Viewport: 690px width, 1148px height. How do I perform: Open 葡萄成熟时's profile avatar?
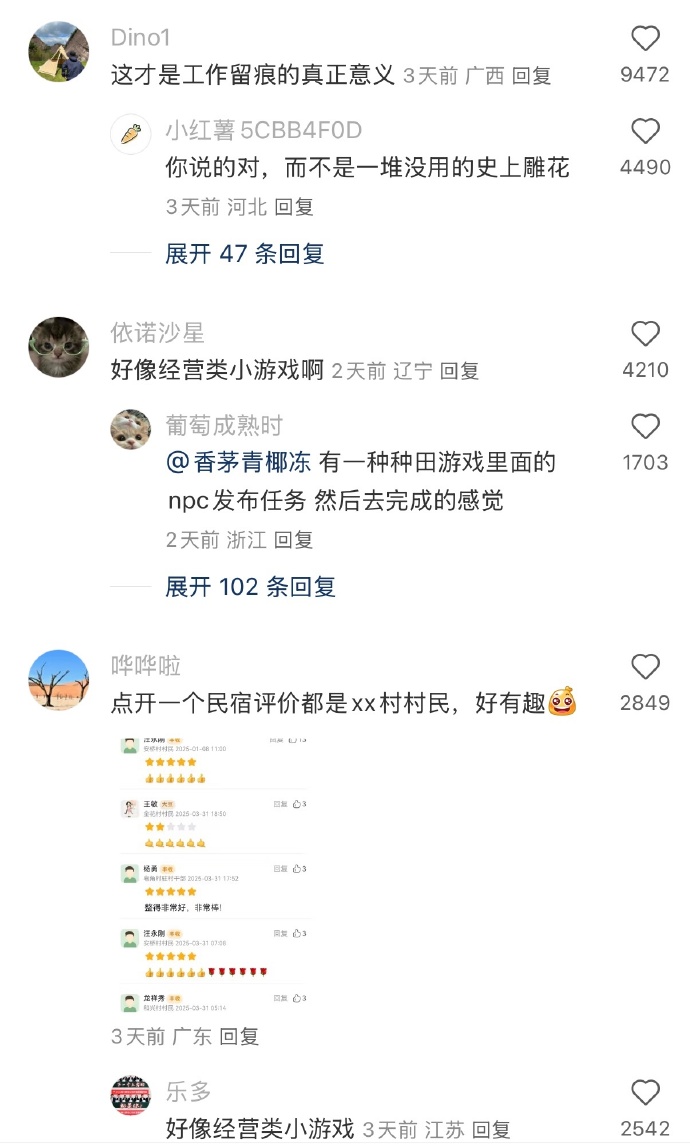[130, 429]
